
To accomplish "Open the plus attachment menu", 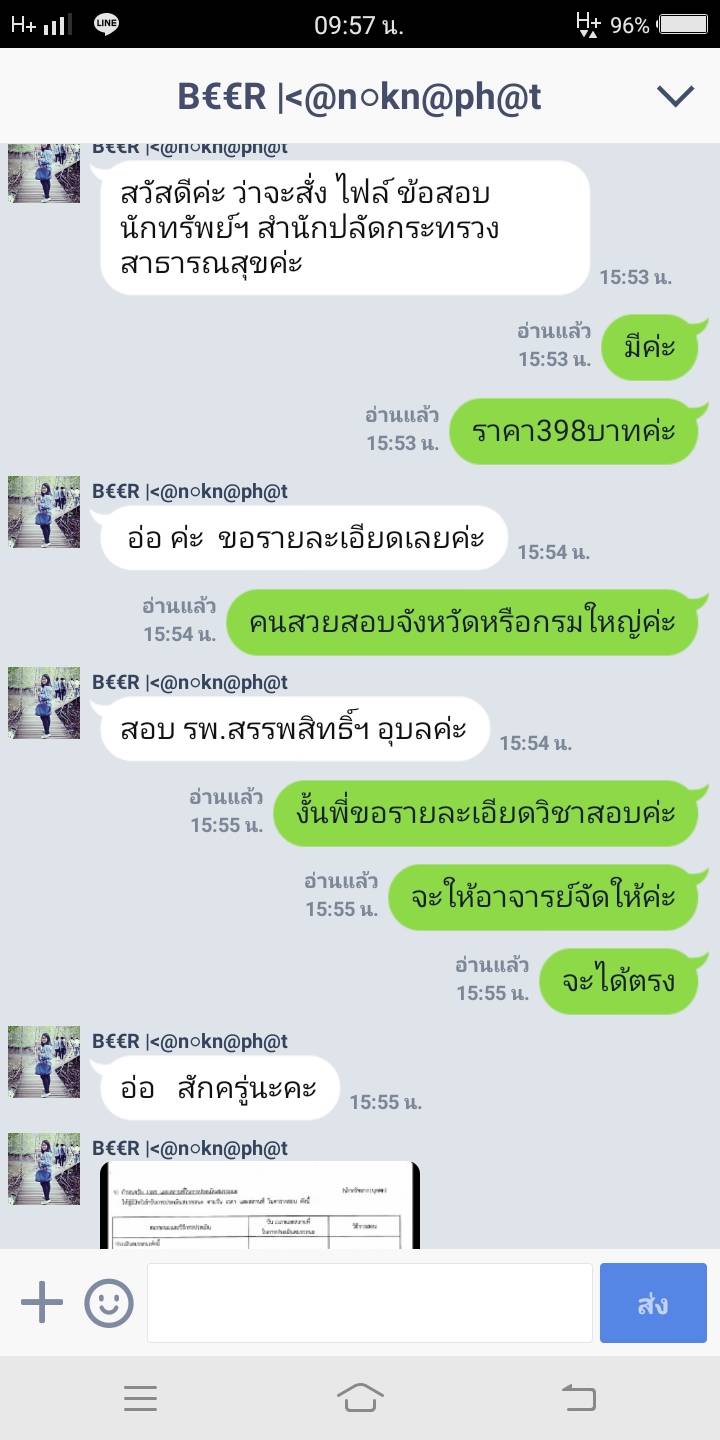I will pyautogui.click(x=42, y=1303).
